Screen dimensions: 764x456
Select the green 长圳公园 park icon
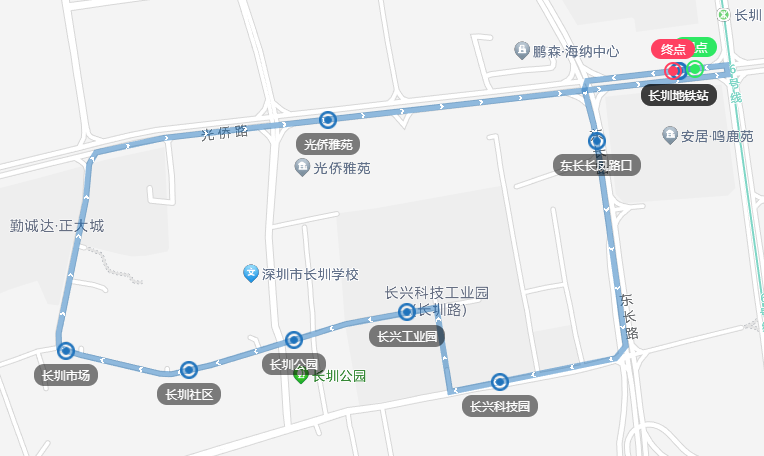pyautogui.click(x=301, y=376)
